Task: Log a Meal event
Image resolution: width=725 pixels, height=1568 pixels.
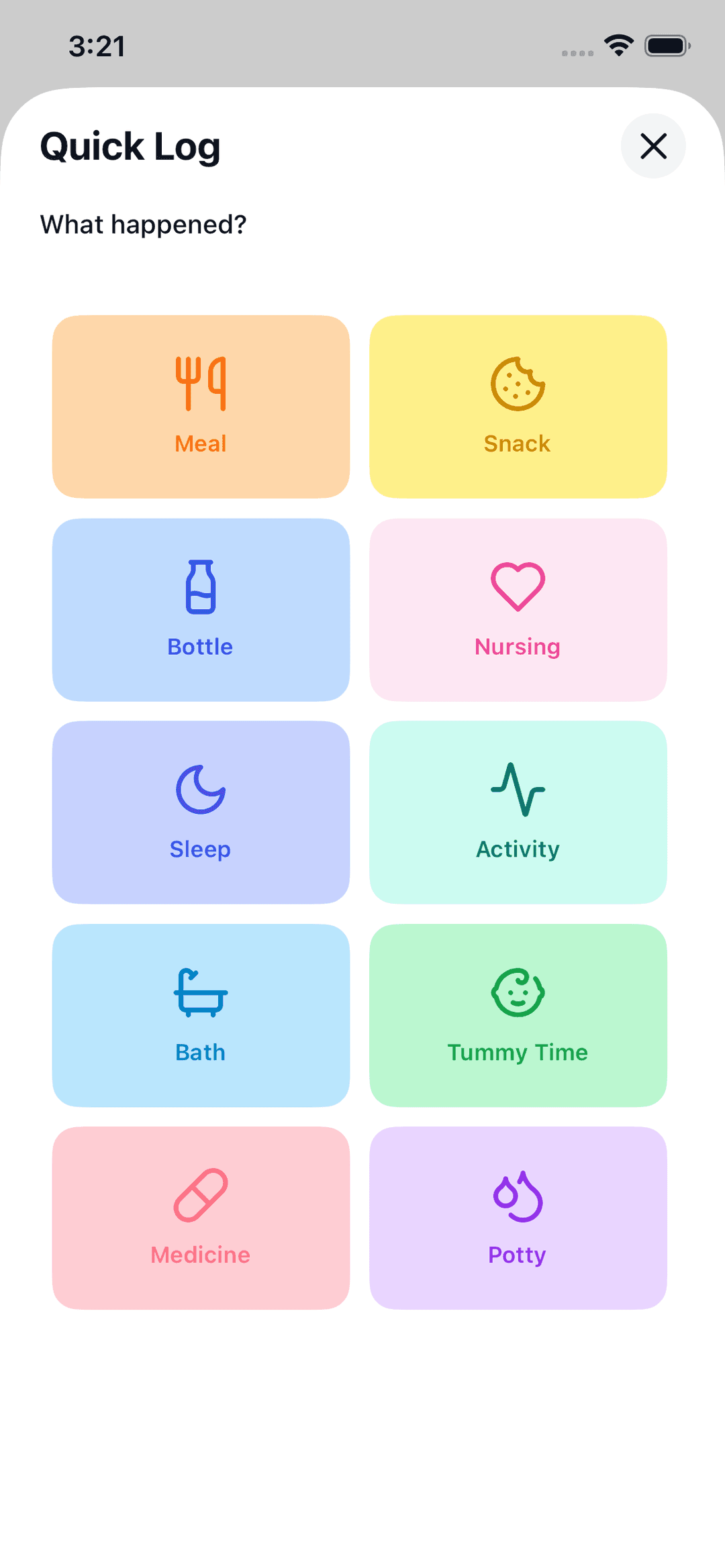Action: [x=200, y=405]
